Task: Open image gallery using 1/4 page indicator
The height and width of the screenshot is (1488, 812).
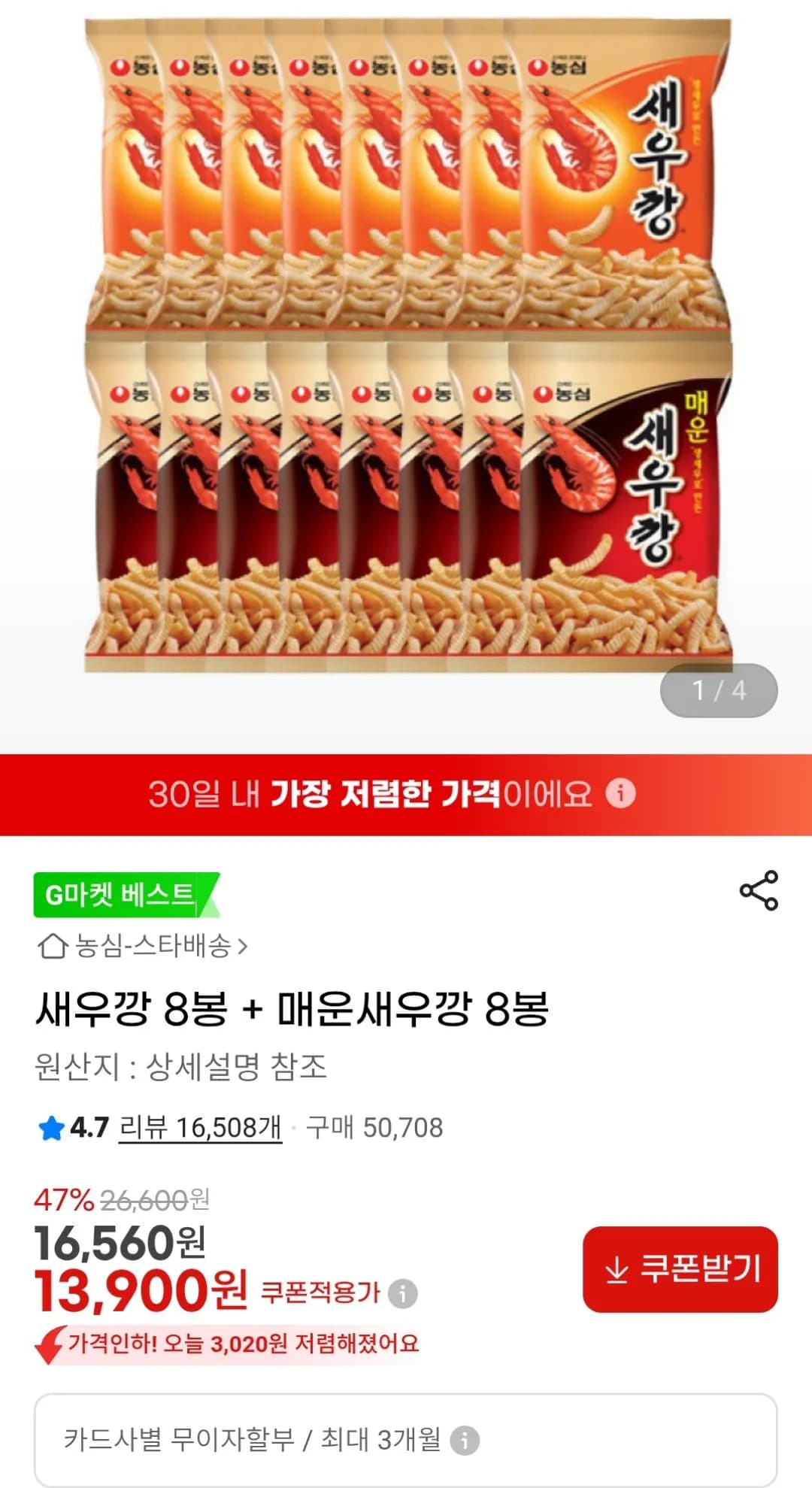Action: (718, 691)
